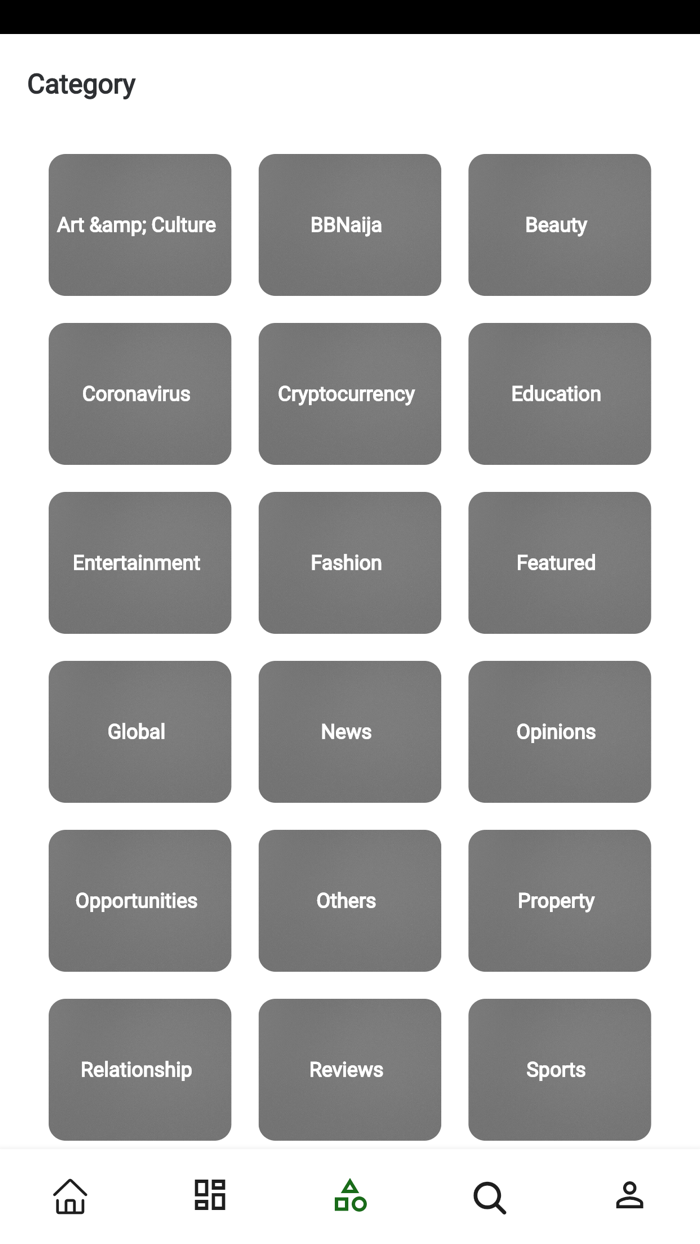Open the Global category
The height and width of the screenshot is (1244, 700).
140,732
